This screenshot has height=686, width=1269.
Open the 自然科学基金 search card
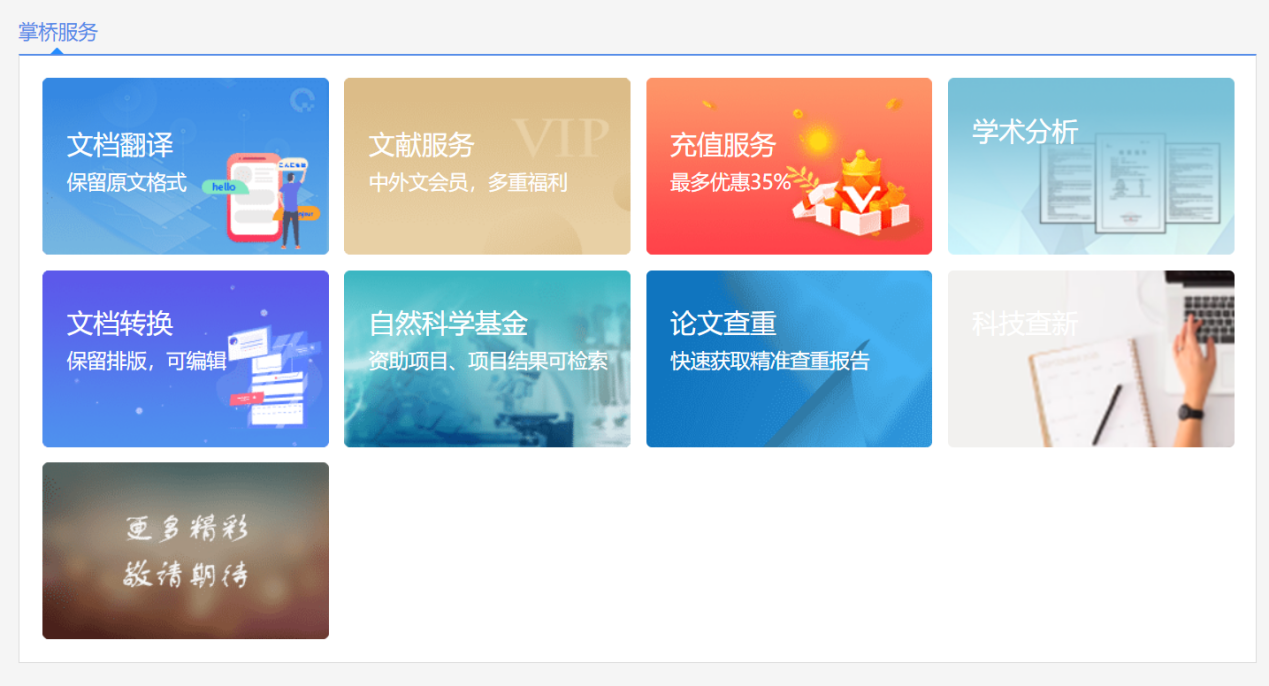[x=487, y=358]
